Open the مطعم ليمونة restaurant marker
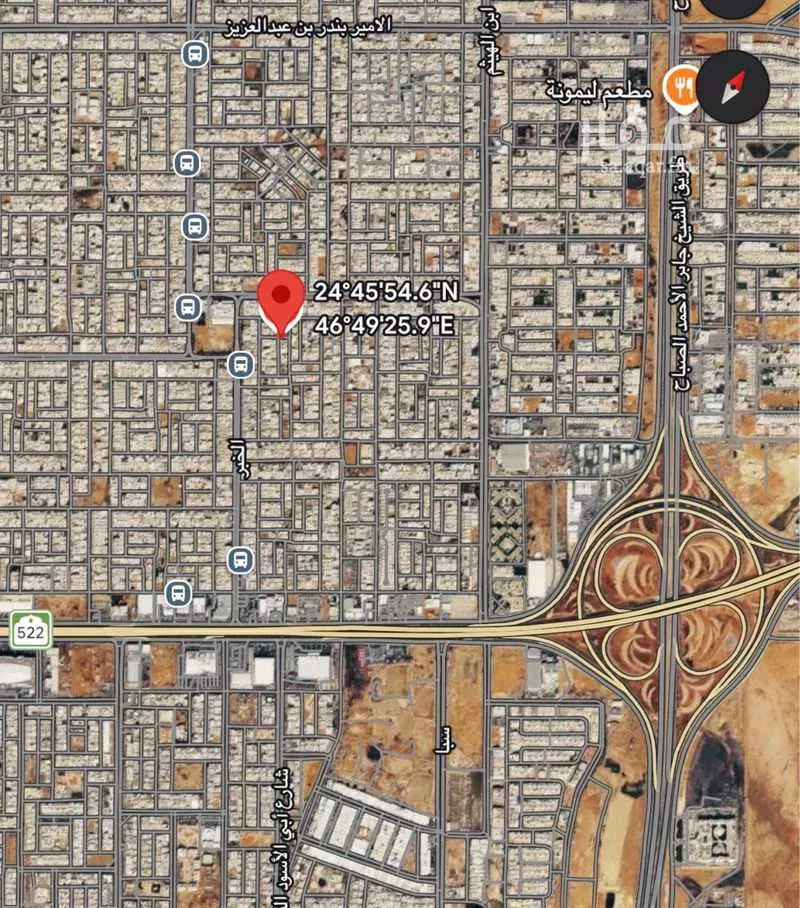This screenshot has width=800, height=908. [681, 86]
